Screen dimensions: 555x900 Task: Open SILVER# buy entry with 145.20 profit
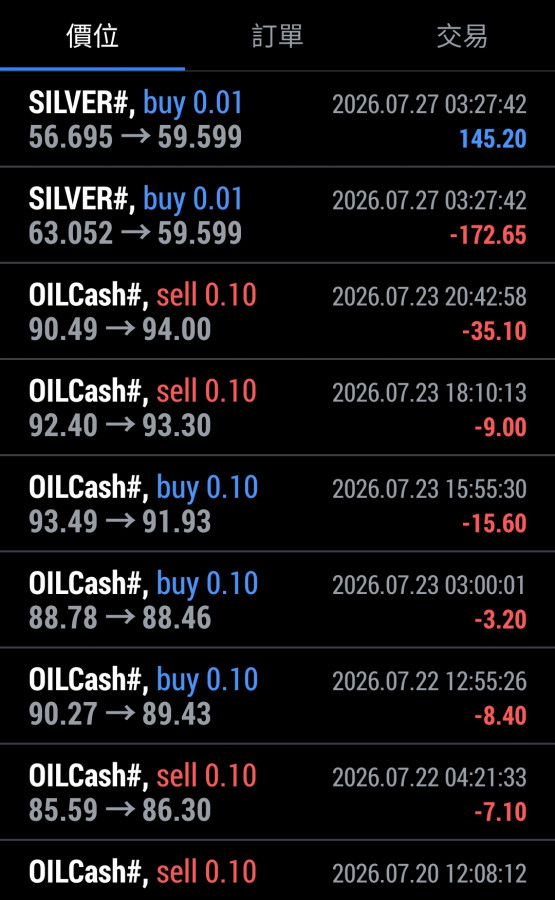277,119
